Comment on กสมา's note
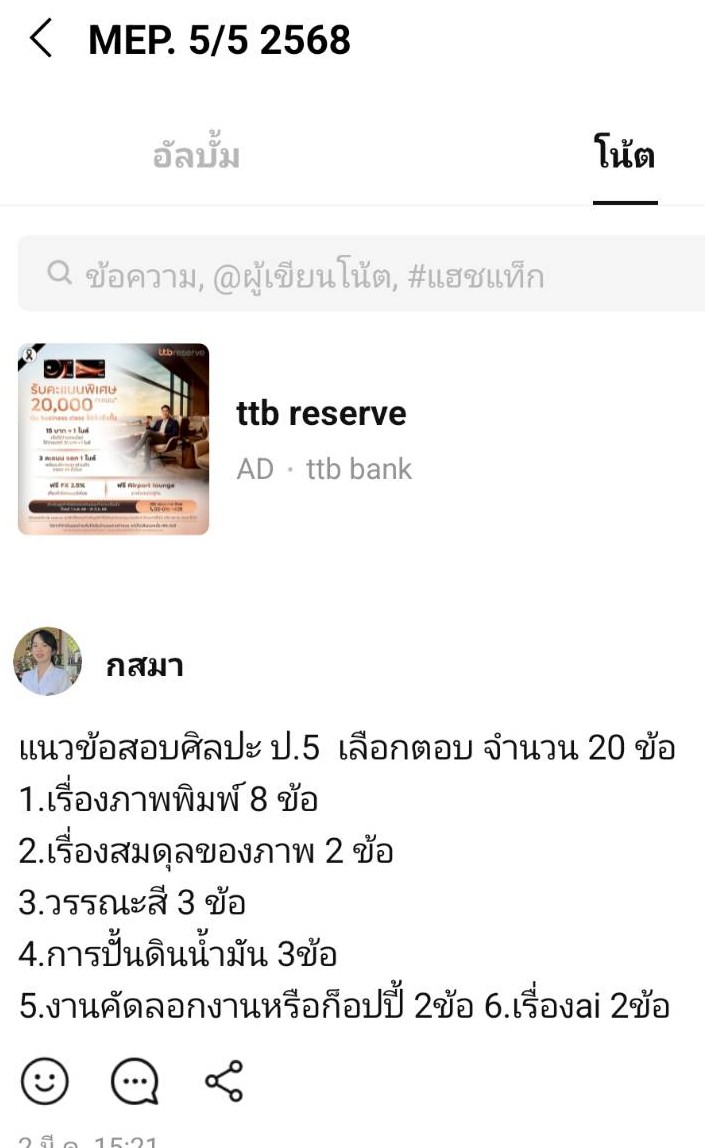Screen dimensions: 705x1148 pyautogui.click(x=134, y=1081)
